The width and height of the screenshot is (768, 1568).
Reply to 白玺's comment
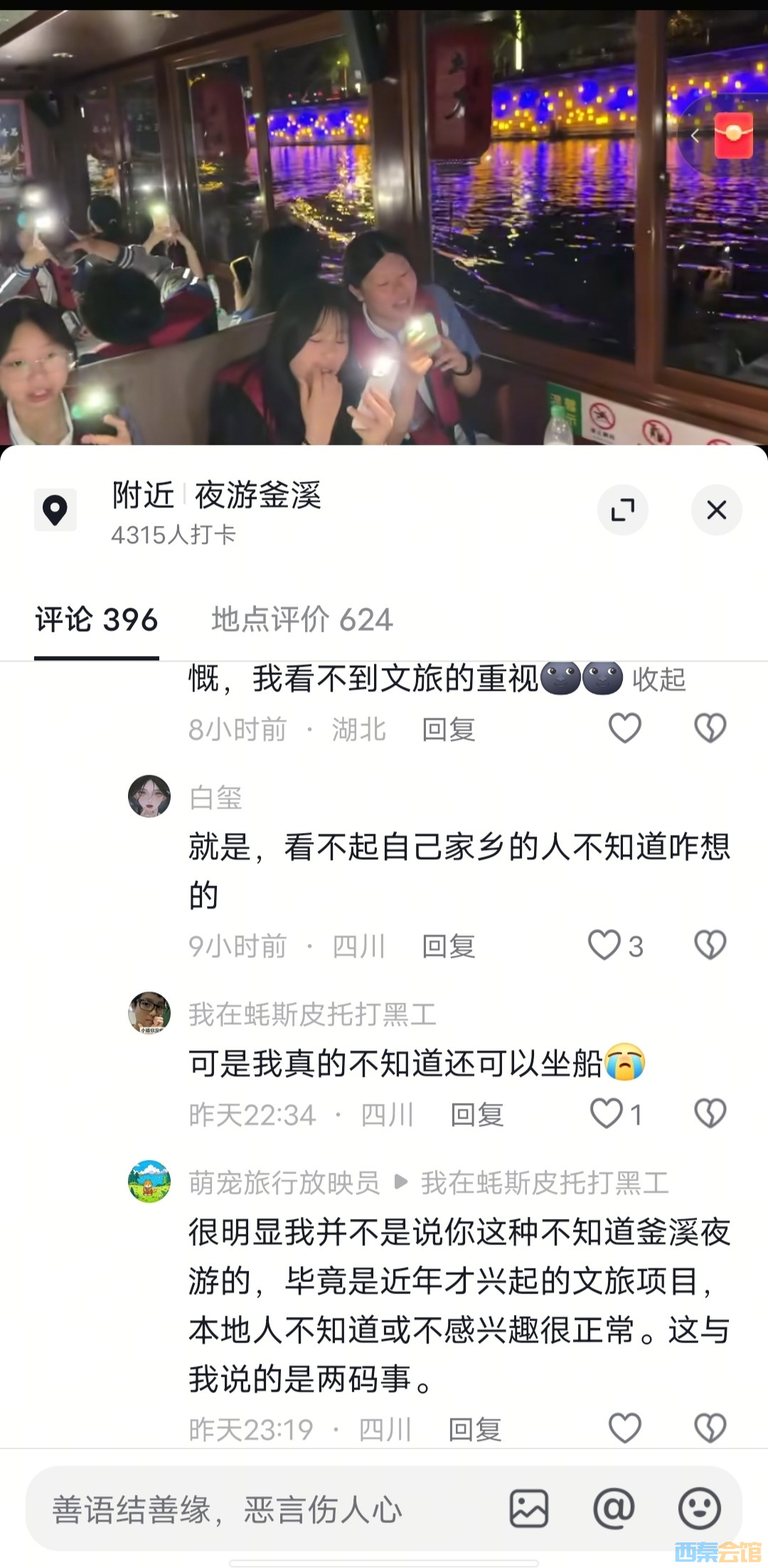point(448,947)
